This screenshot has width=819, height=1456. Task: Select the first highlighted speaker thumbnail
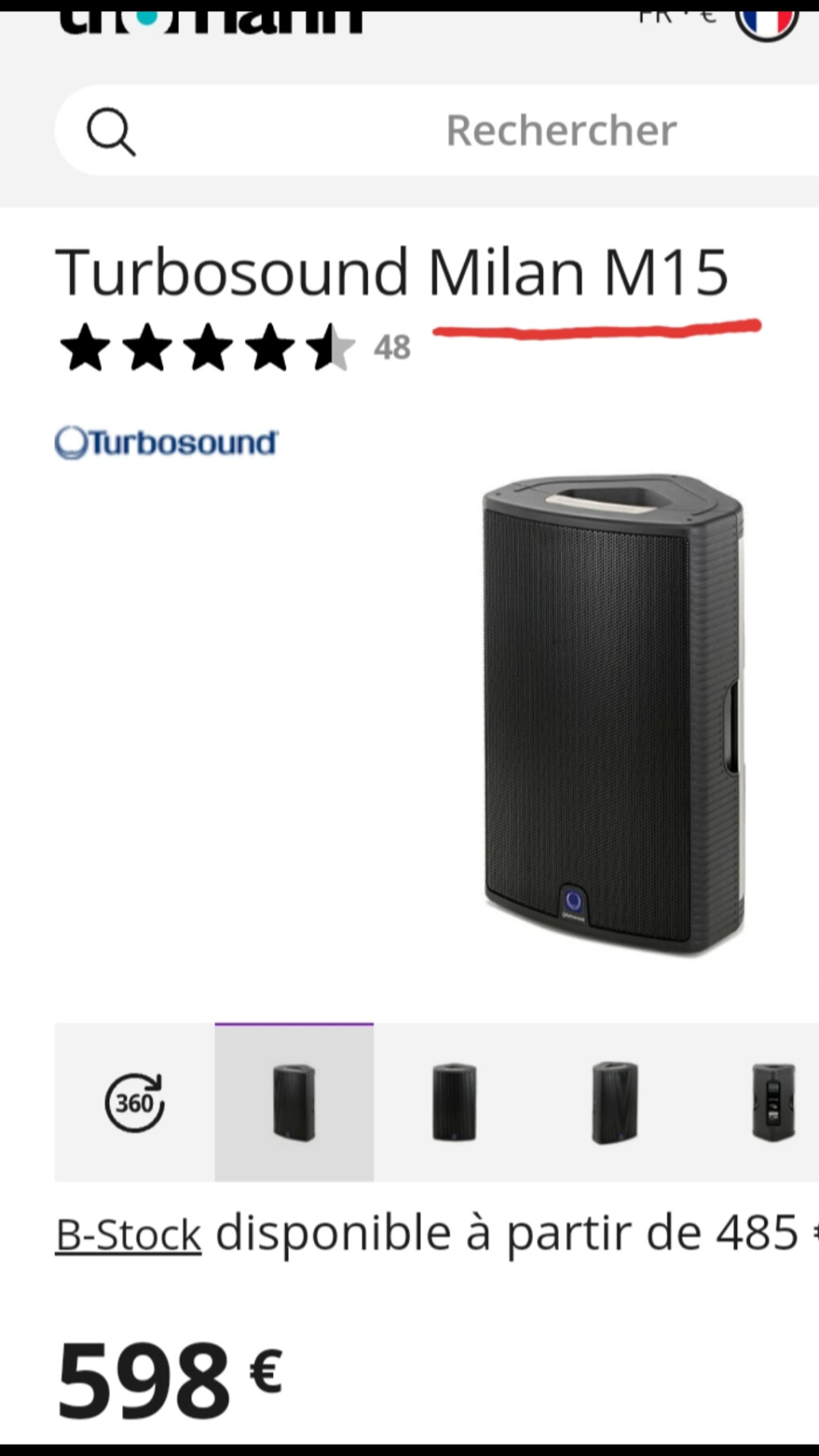[294, 1102]
